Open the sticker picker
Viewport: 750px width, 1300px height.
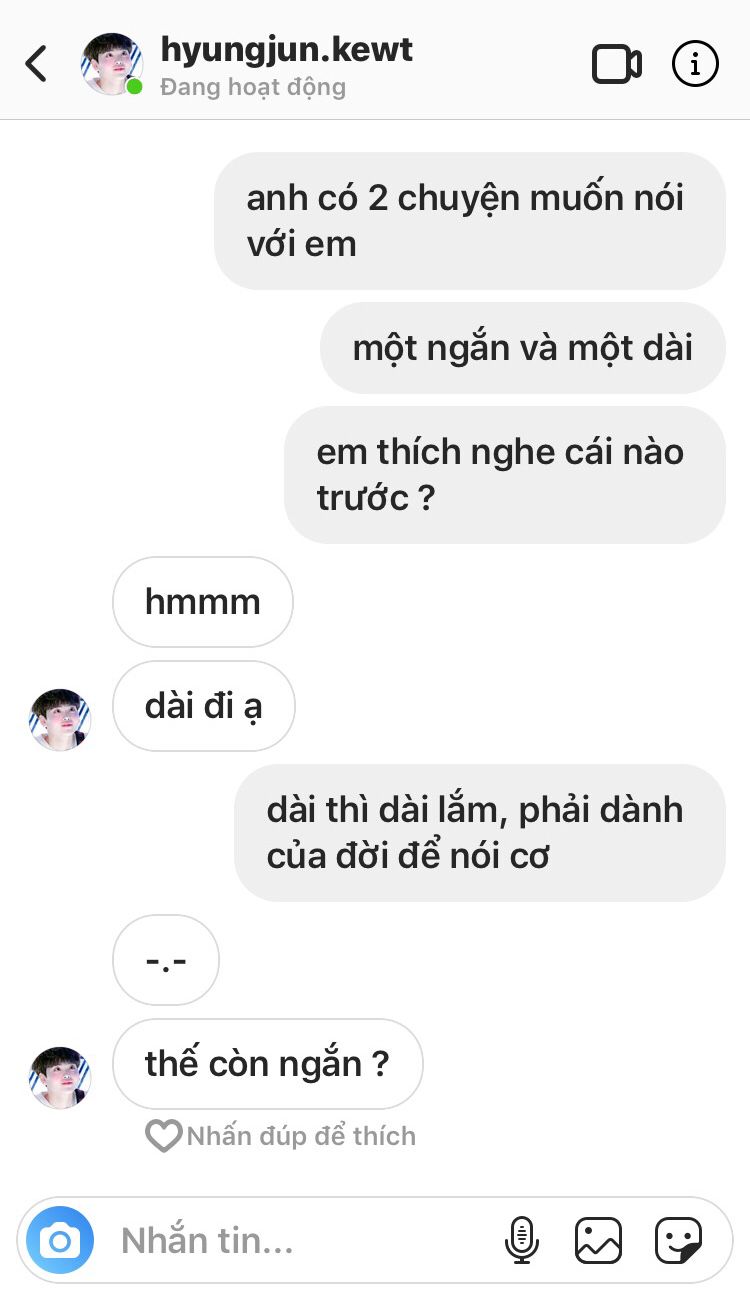click(x=679, y=1240)
